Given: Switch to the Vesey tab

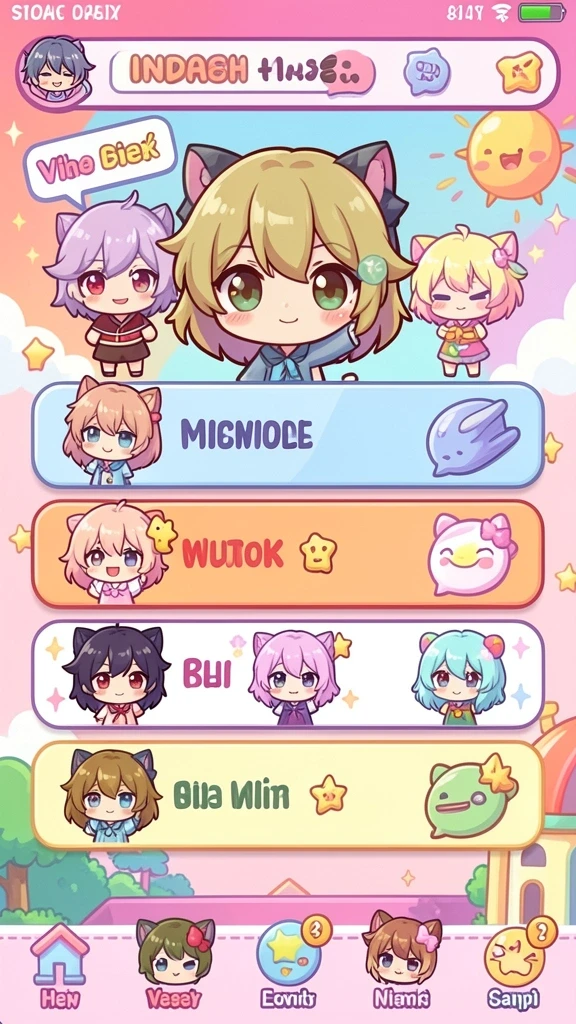Looking at the screenshot, I should [174, 965].
